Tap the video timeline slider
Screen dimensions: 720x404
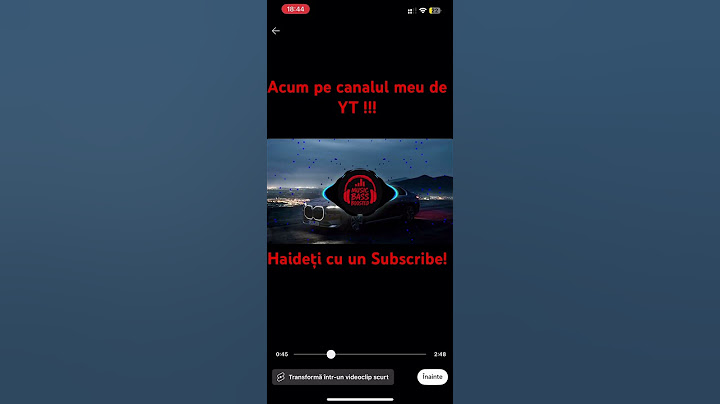[360, 354]
